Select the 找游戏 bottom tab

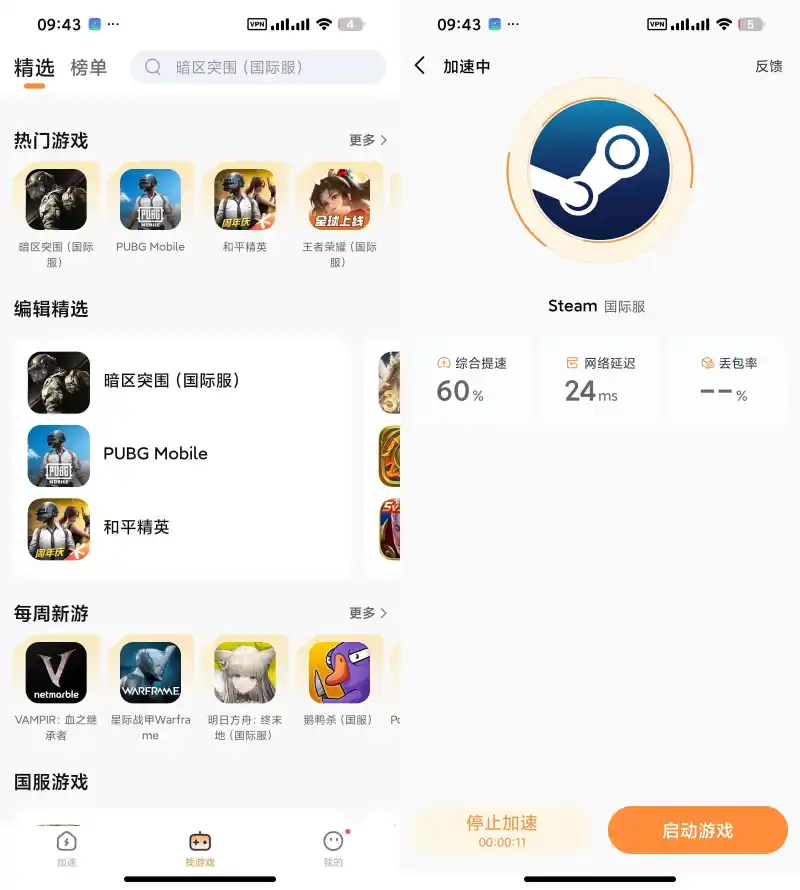(x=200, y=848)
